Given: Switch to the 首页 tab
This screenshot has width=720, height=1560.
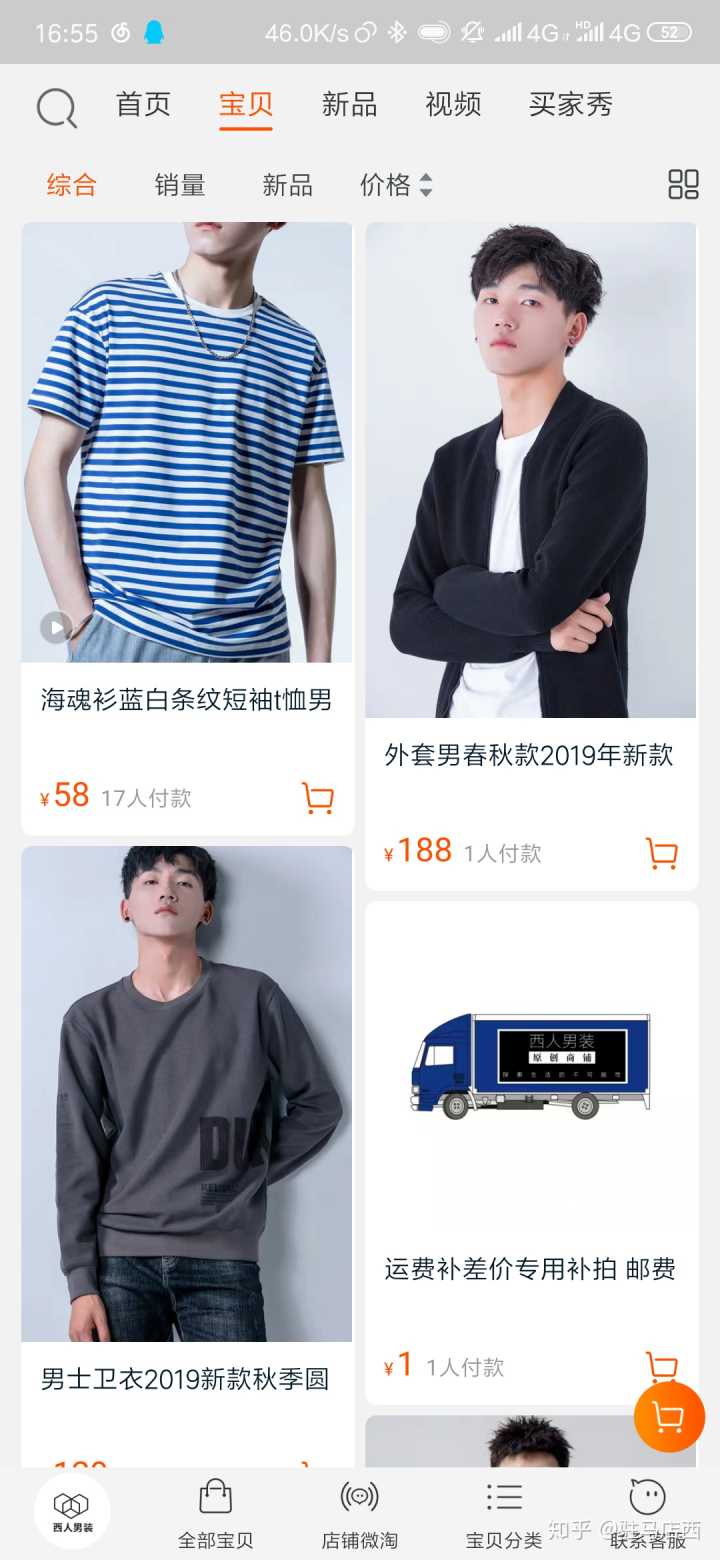Looking at the screenshot, I should point(143,105).
